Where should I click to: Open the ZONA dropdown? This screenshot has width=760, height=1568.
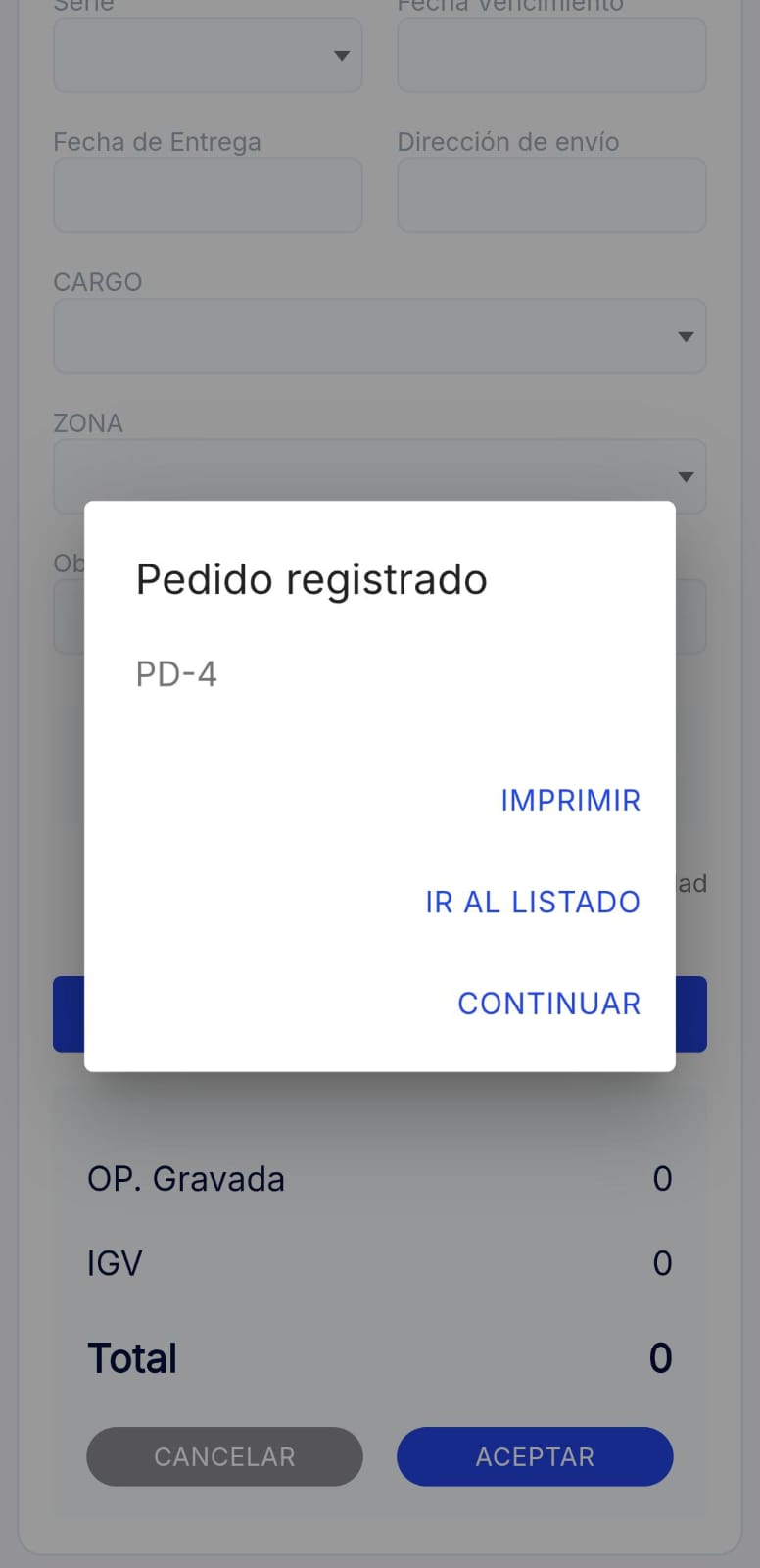click(x=686, y=477)
